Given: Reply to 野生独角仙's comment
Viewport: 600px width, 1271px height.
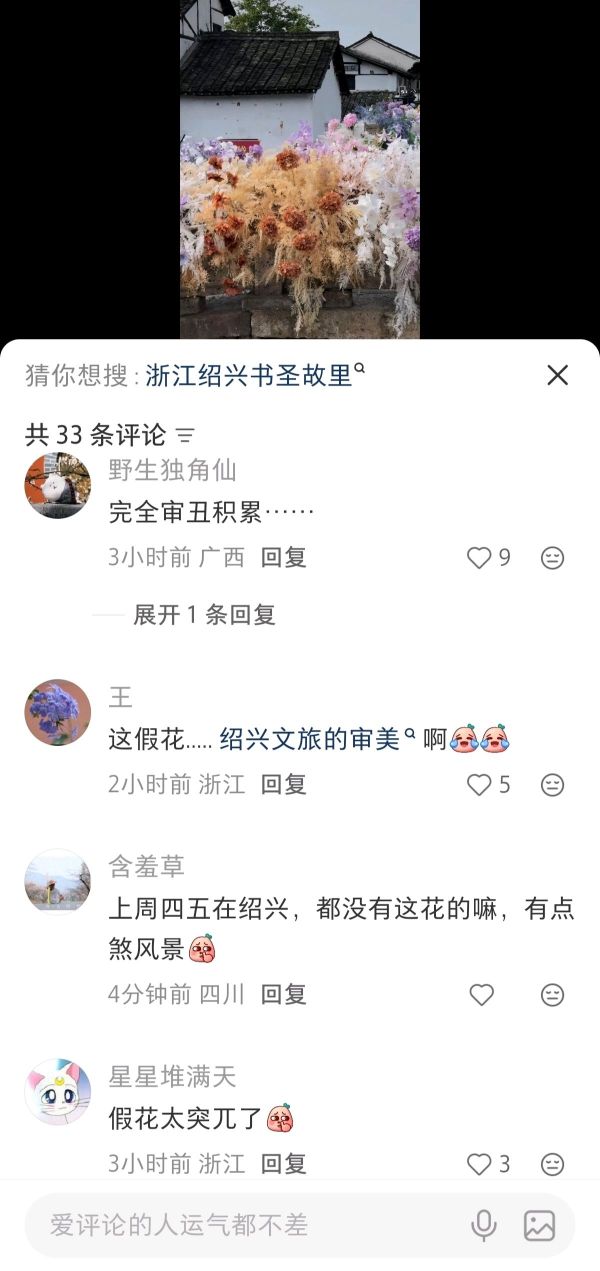Looking at the screenshot, I should tap(283, 558).
